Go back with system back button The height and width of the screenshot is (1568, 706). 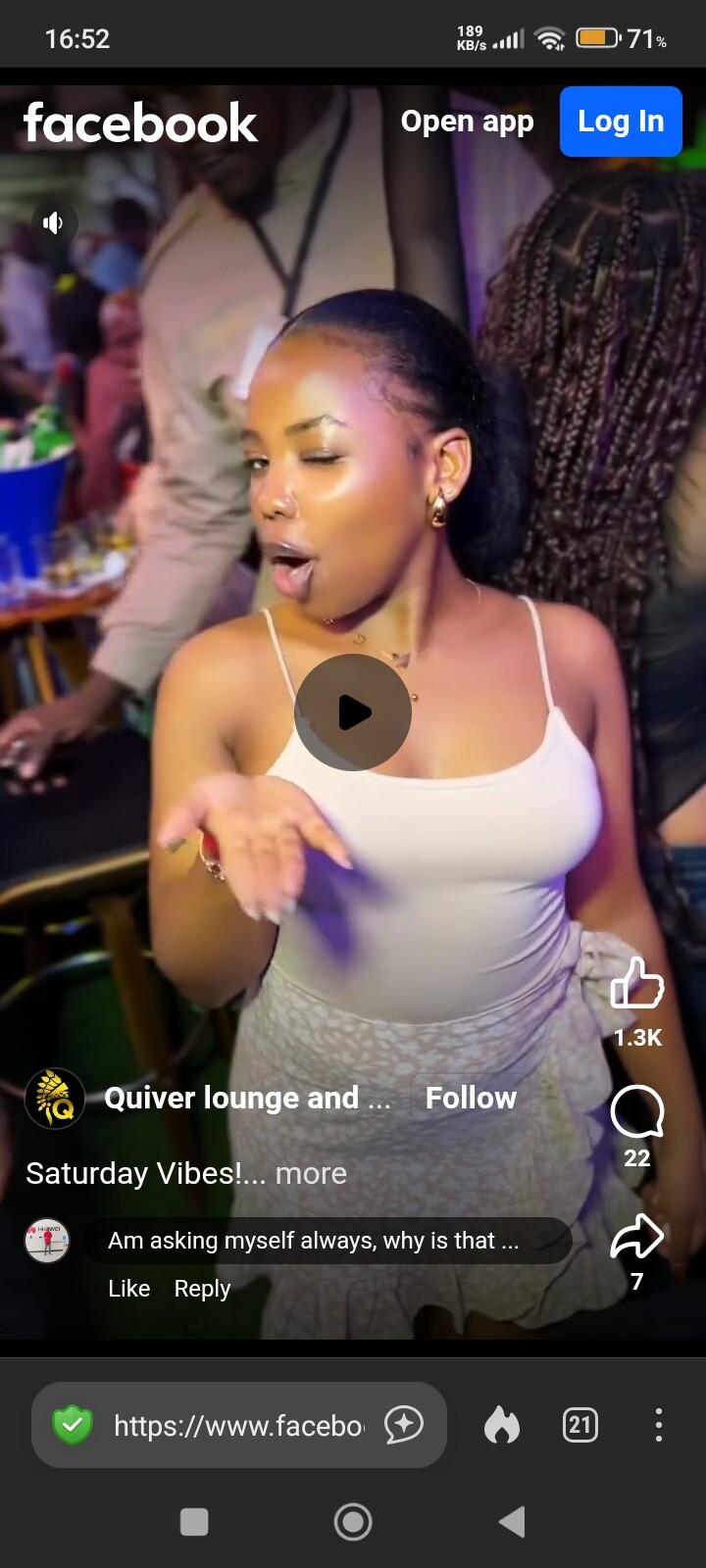tap(512, 1522)
